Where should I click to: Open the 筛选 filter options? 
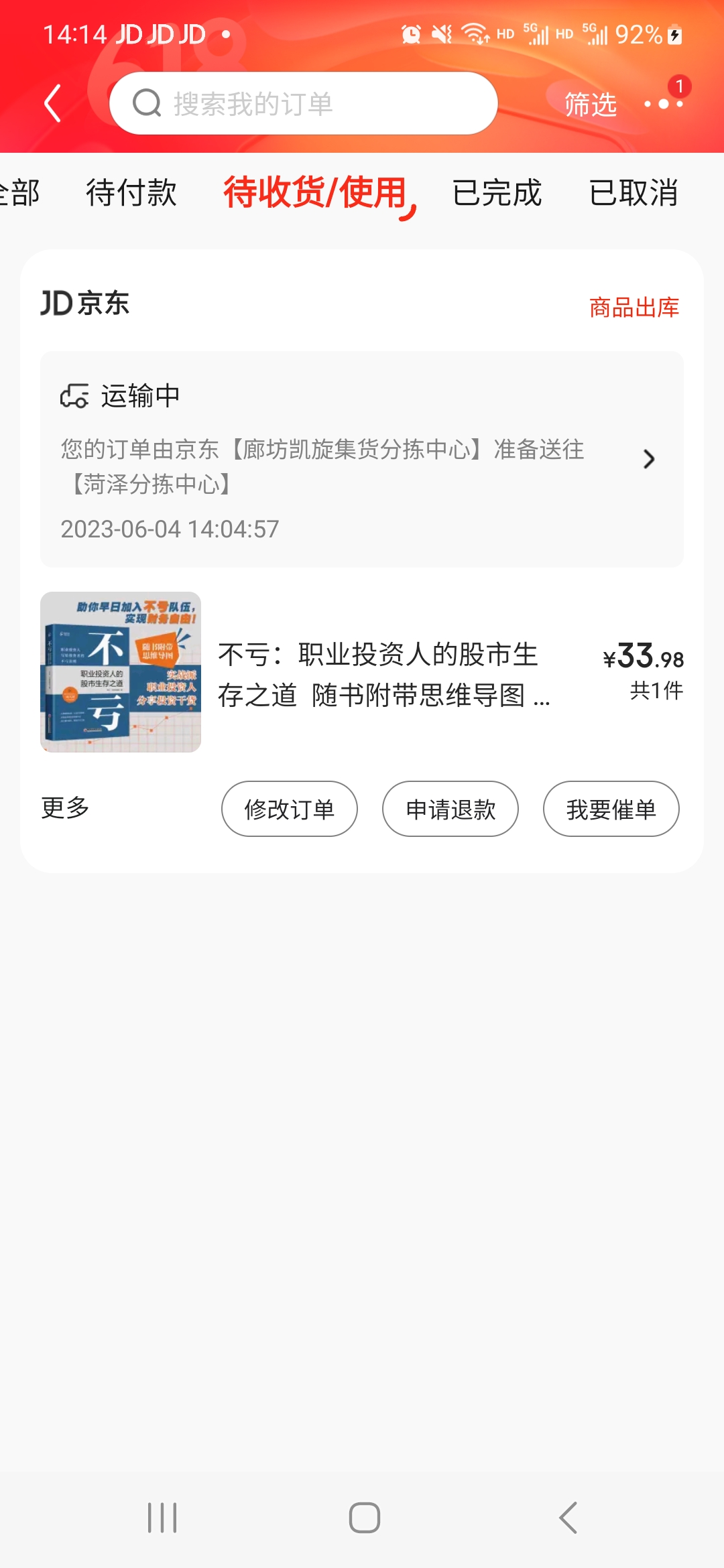pyautogui.click(x=590, y=105)
